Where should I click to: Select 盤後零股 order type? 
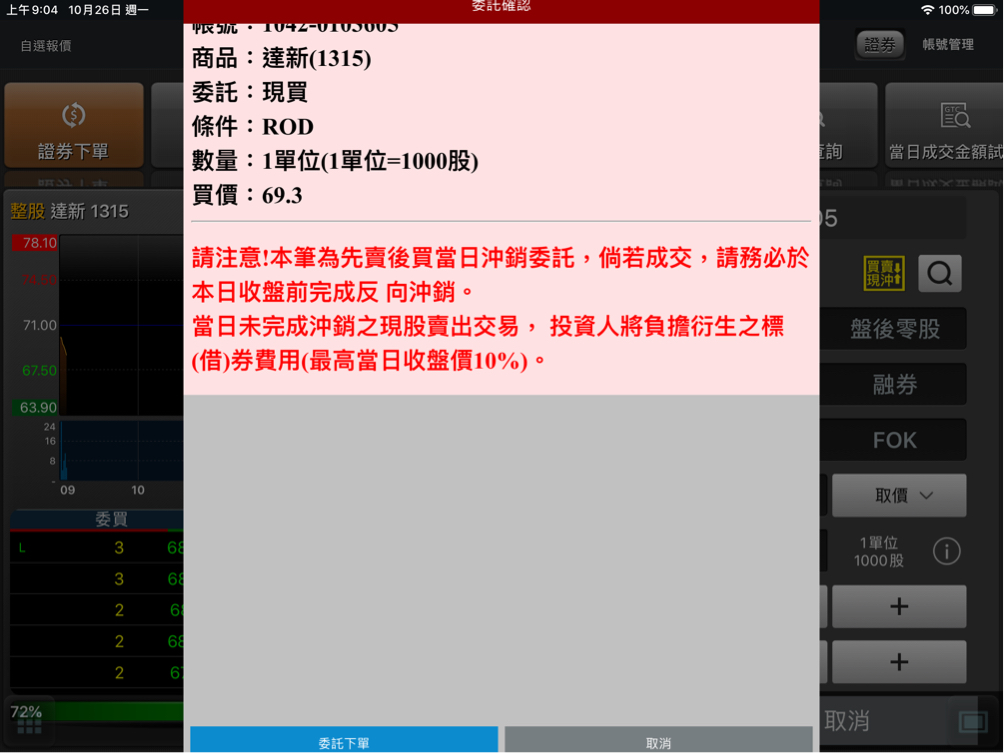pyautogui.click(x=894, y=329)
